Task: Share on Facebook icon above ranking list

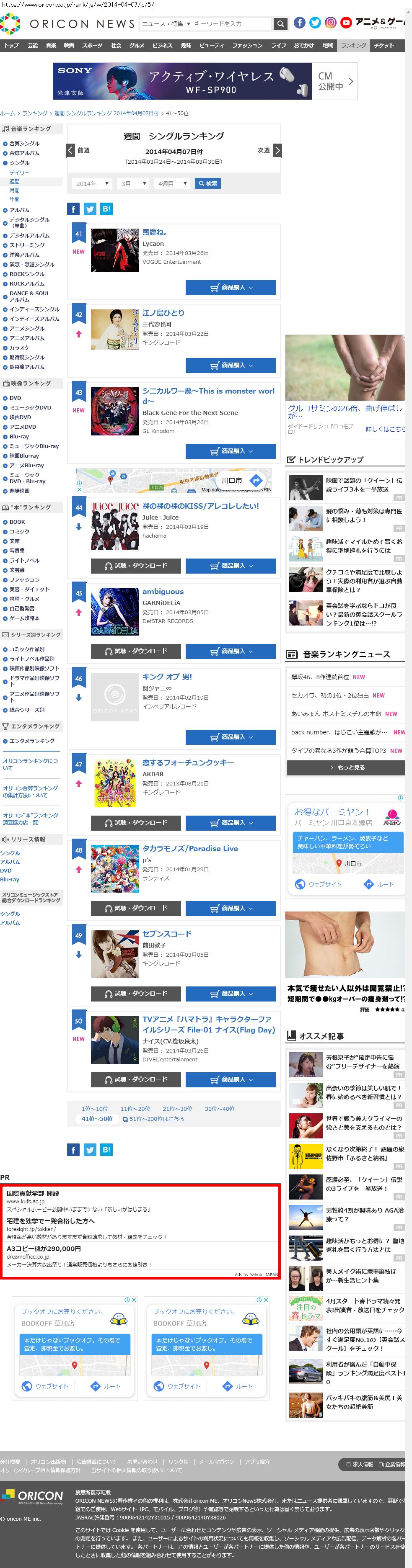Action: tap(73, 209)
